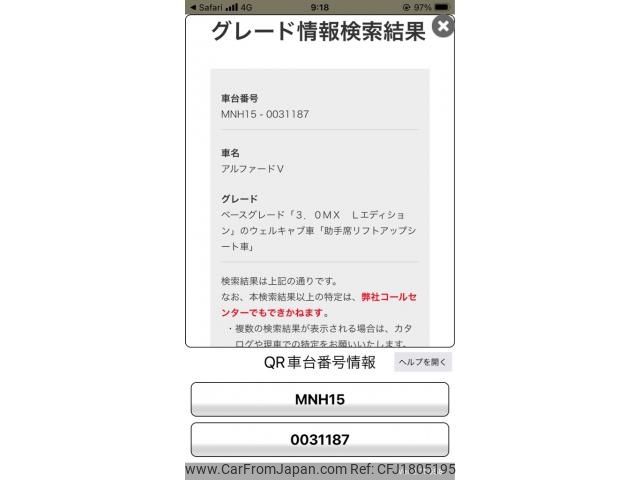The width and height of the screenshot is (640, 480).
Task: Close the グレード情報検索結果 dialog
Action: (444, 27)
